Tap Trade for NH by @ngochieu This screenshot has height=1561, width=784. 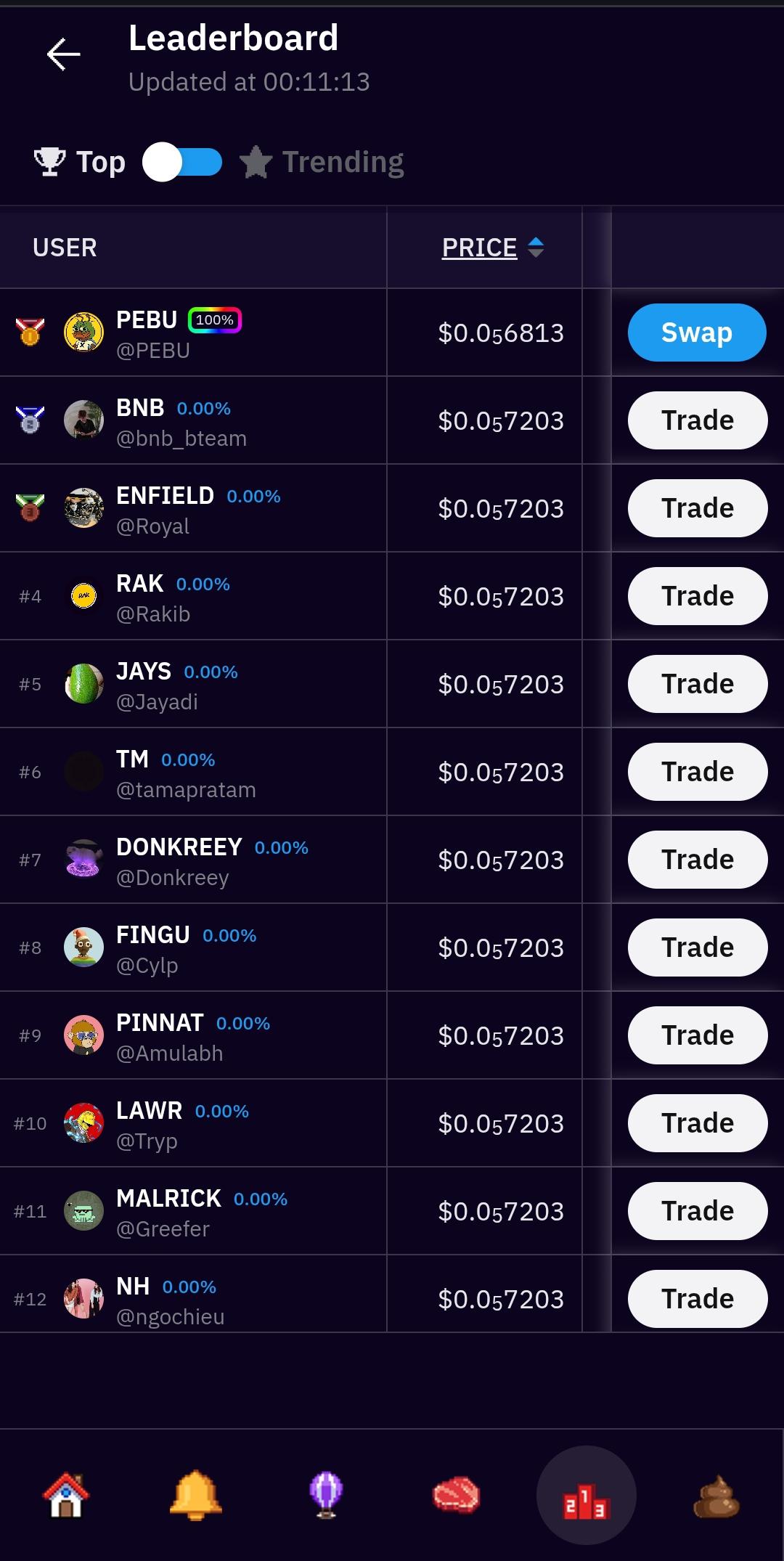click(697, 1299)
